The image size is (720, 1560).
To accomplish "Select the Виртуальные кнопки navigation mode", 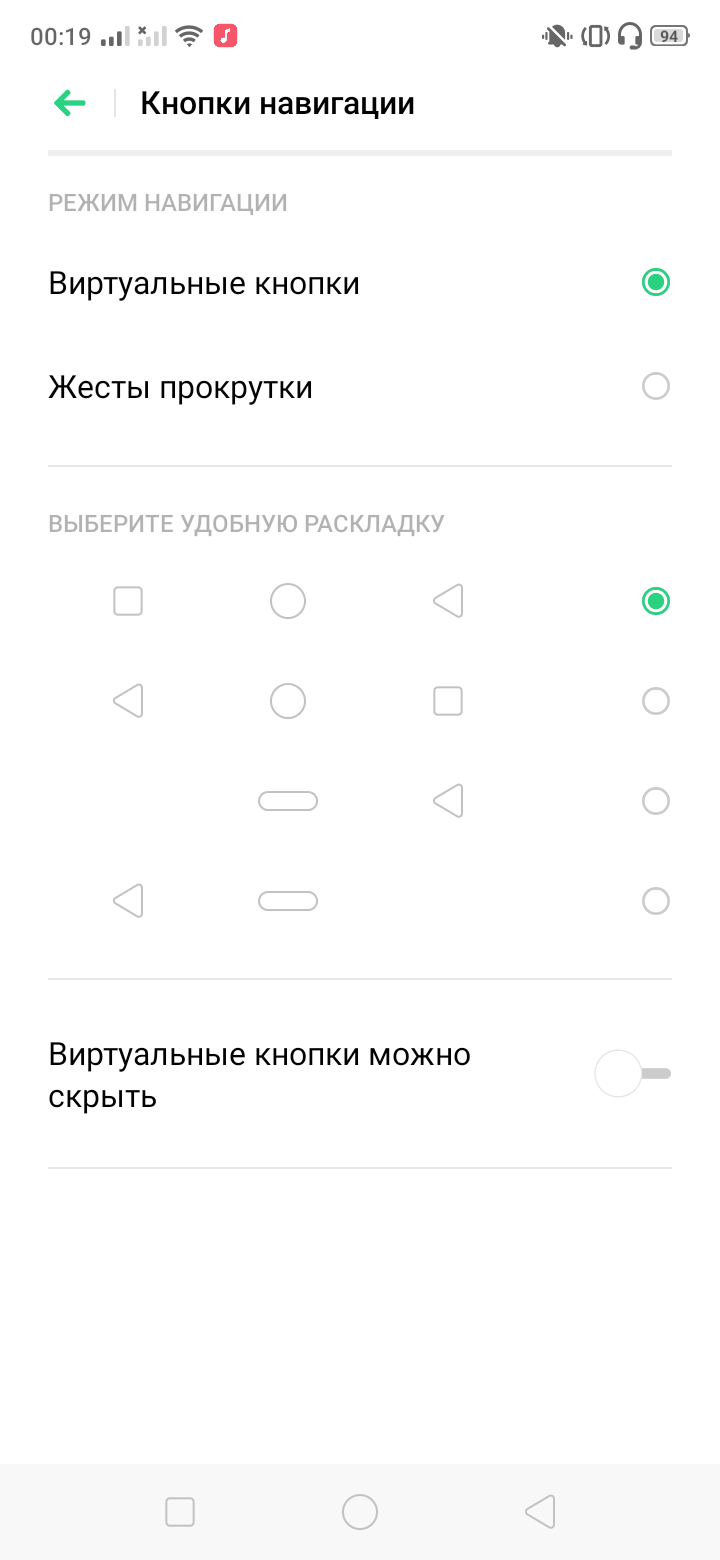I will [x=655, y=283].
